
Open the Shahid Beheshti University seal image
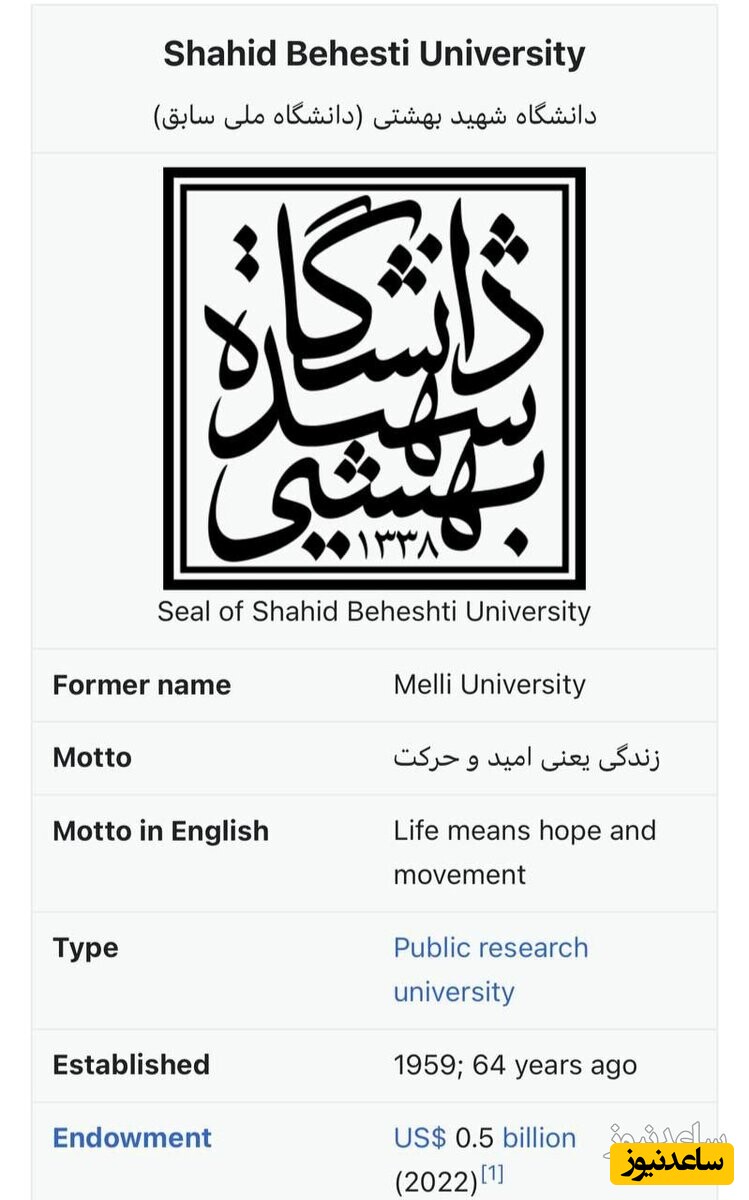(x=374, y=378)
